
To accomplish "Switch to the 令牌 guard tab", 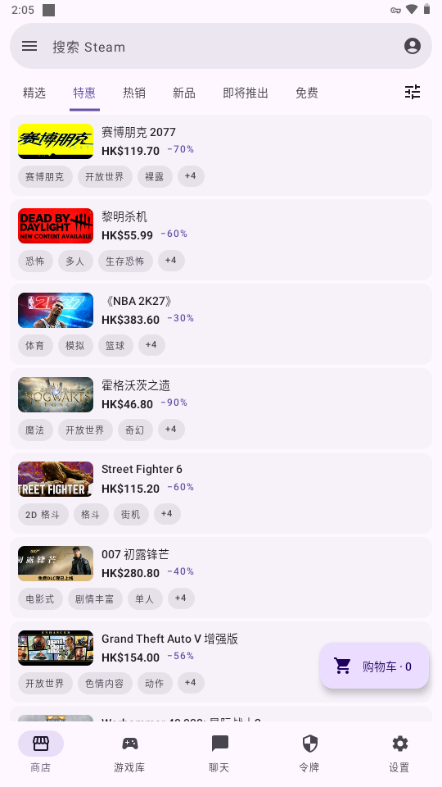I will click(x=310, y=751).
